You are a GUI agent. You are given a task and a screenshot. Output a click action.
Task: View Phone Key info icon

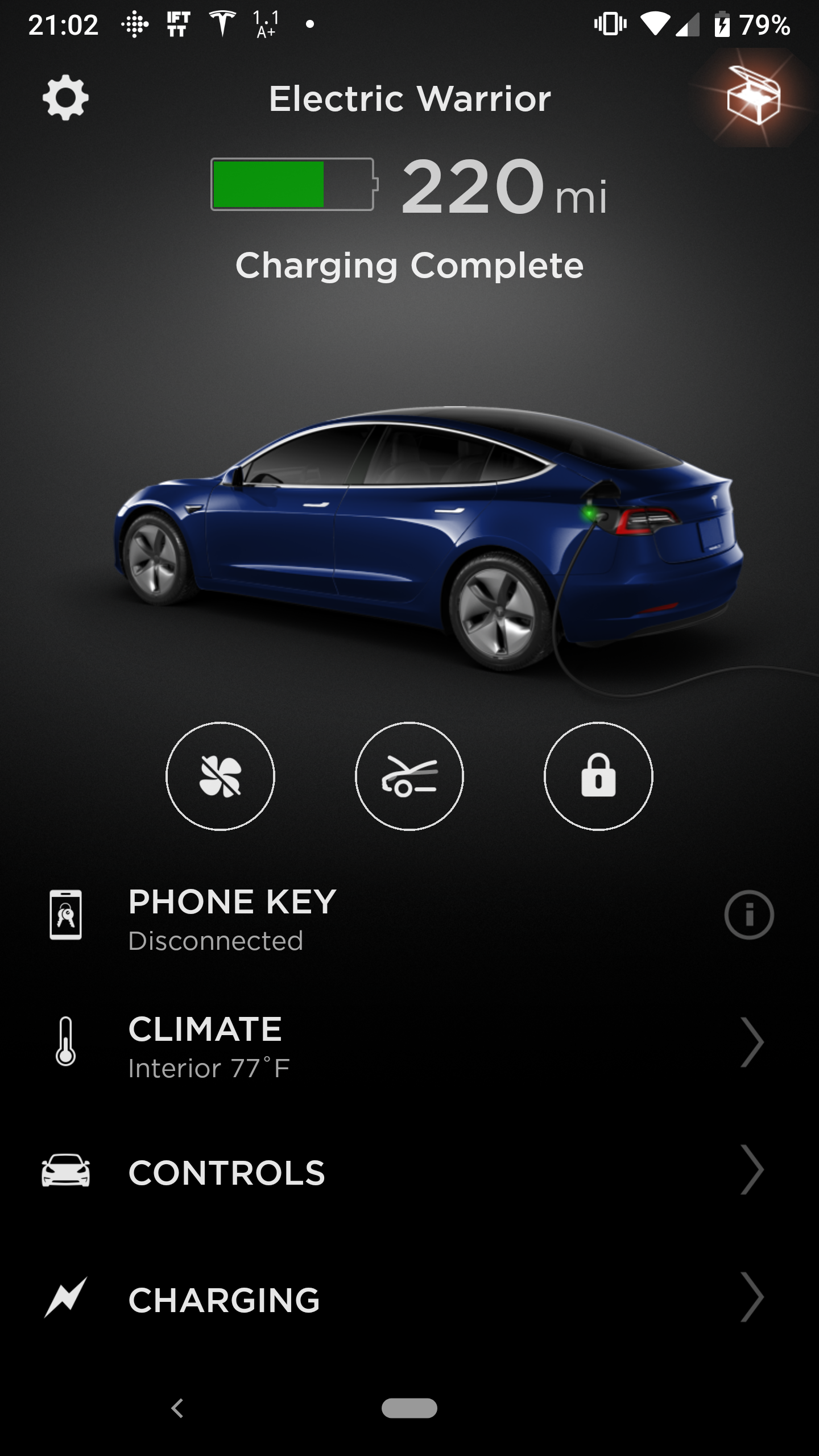click(748, 915)
